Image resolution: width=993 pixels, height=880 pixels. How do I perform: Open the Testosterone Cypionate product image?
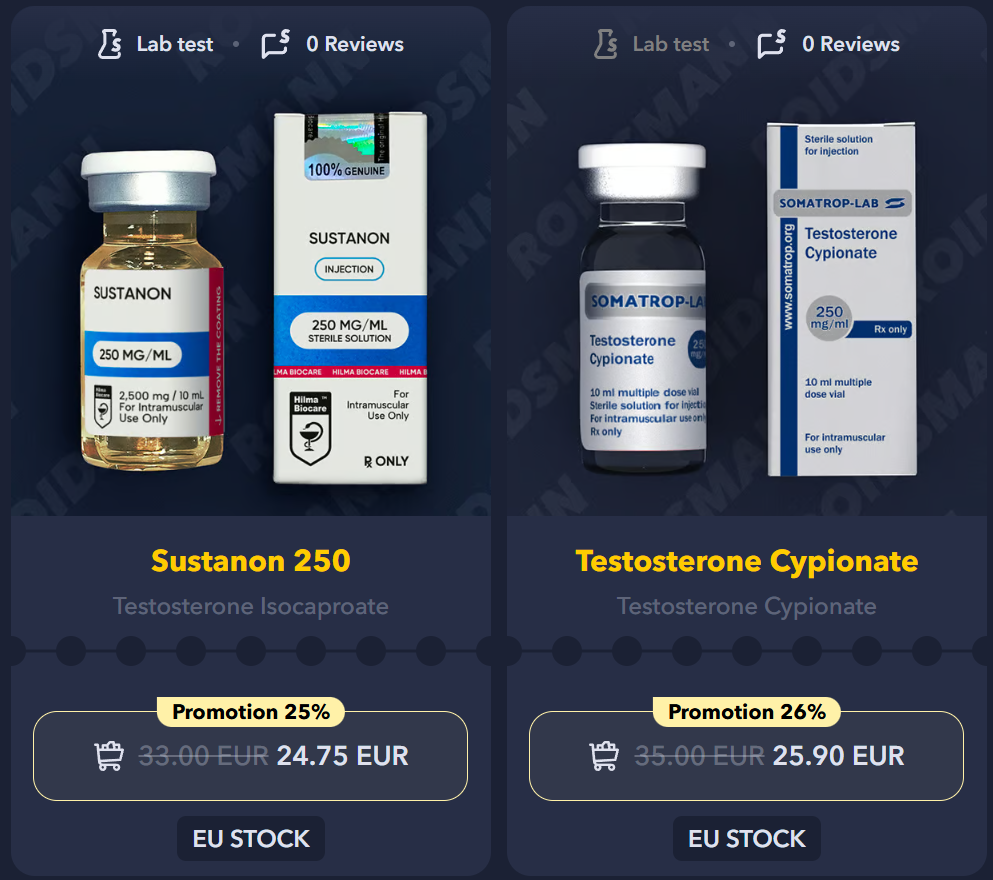tap(746, 300)
